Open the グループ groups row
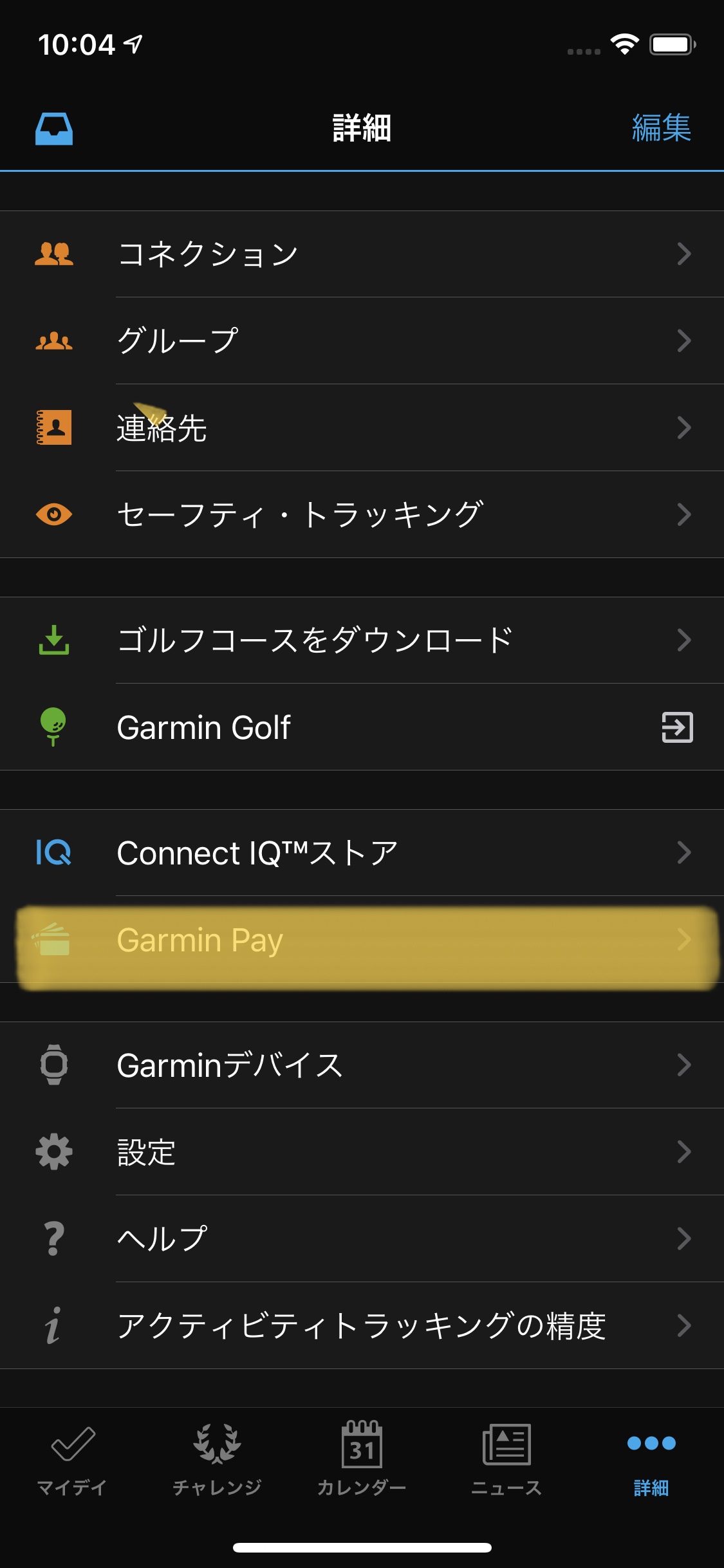Screen dimensions: 724x1568 tap(362, 341)
